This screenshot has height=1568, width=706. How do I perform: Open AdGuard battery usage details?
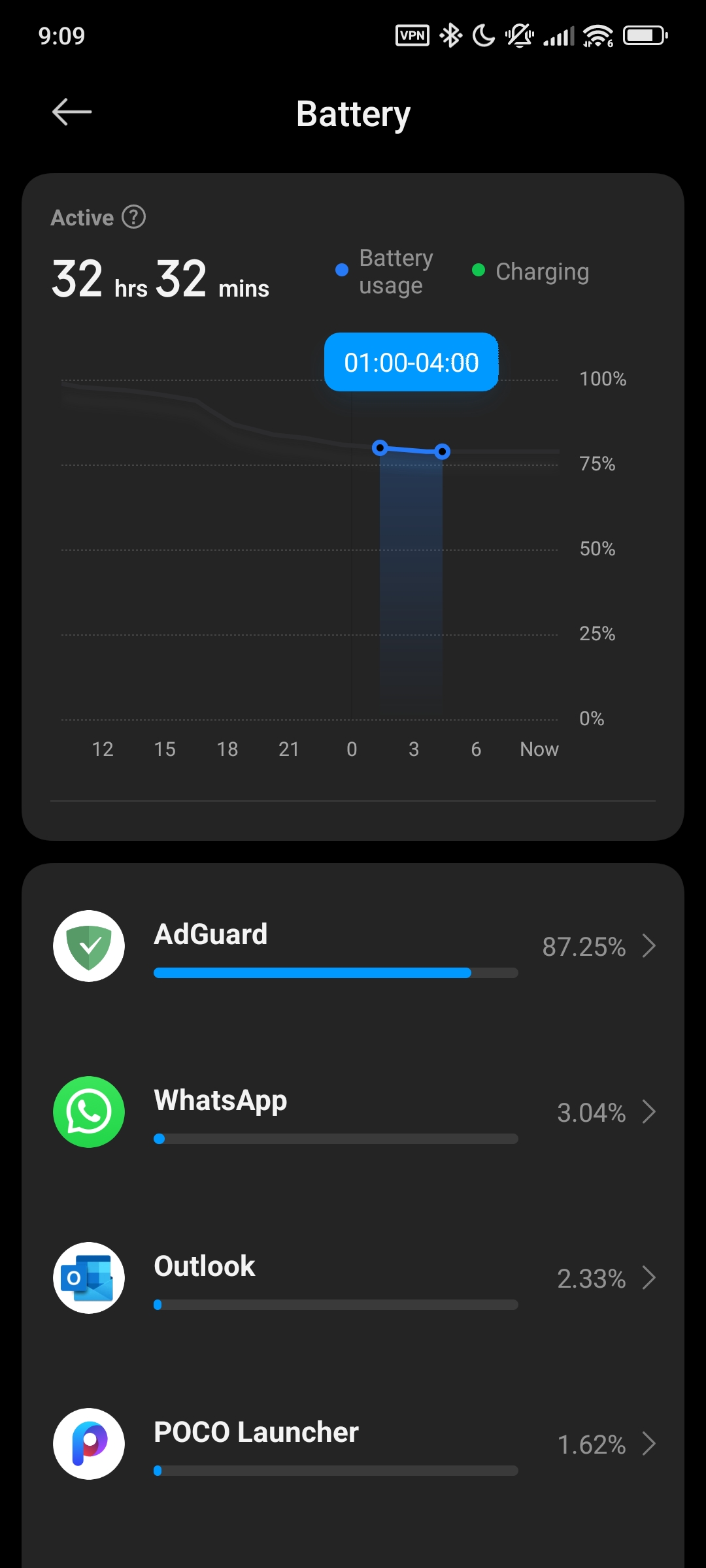353,946
